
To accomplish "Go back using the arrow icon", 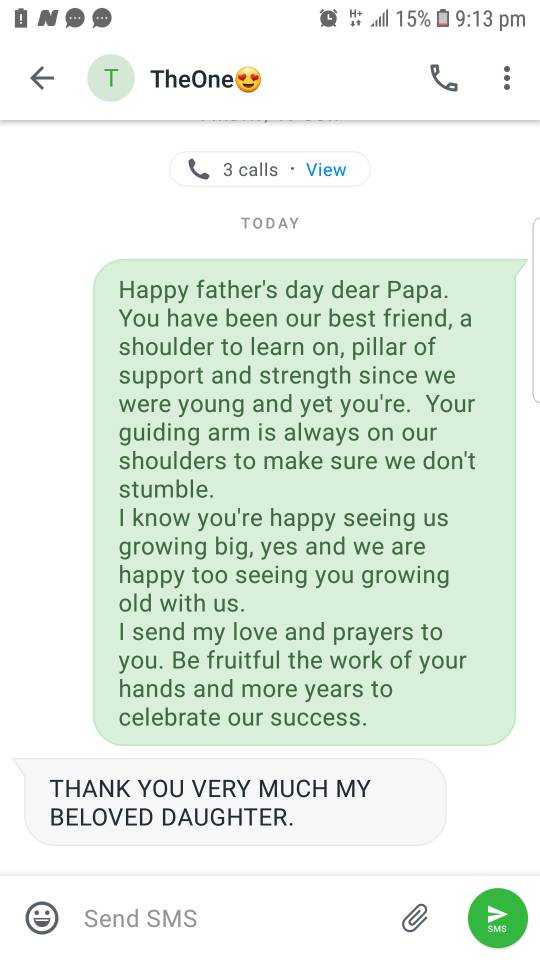I will point(42,78).
